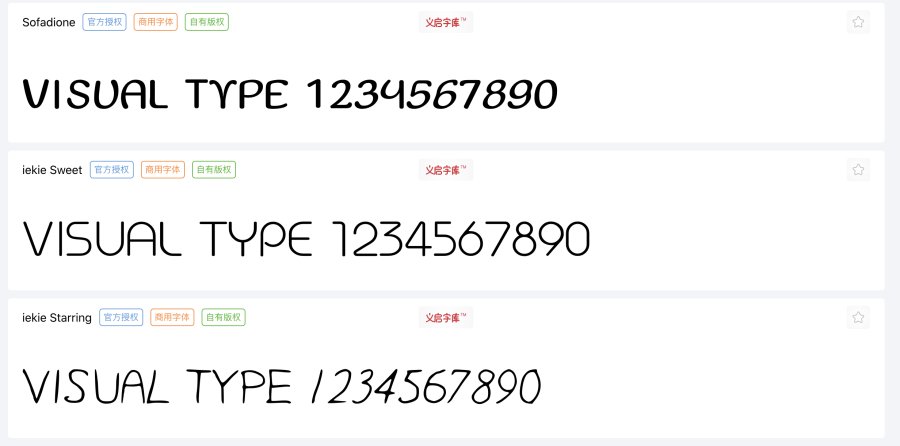The height and width of the screenshot is (446, 900).
Task: Open the iekie Starring font preview card
Action: (x=282, y=387)
